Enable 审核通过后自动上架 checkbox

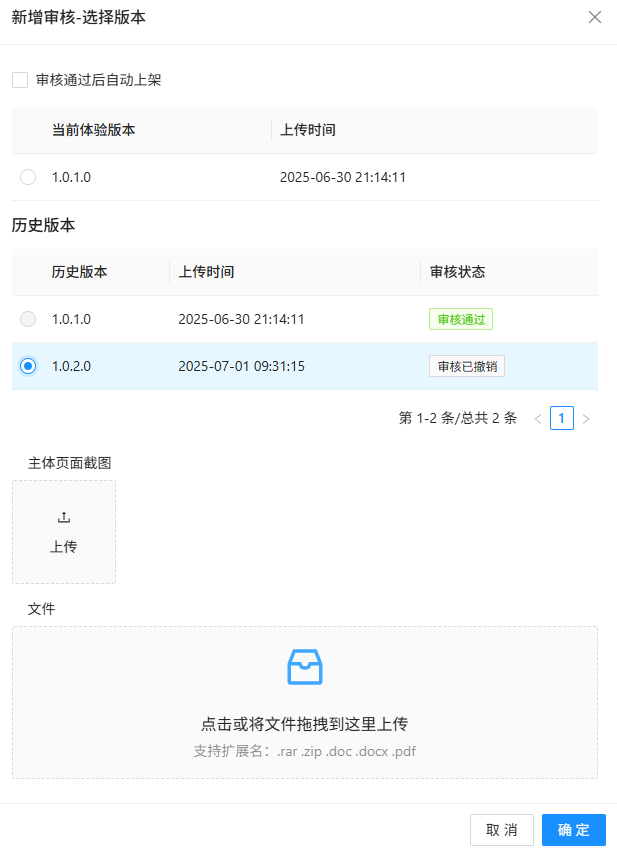point(20,80)
